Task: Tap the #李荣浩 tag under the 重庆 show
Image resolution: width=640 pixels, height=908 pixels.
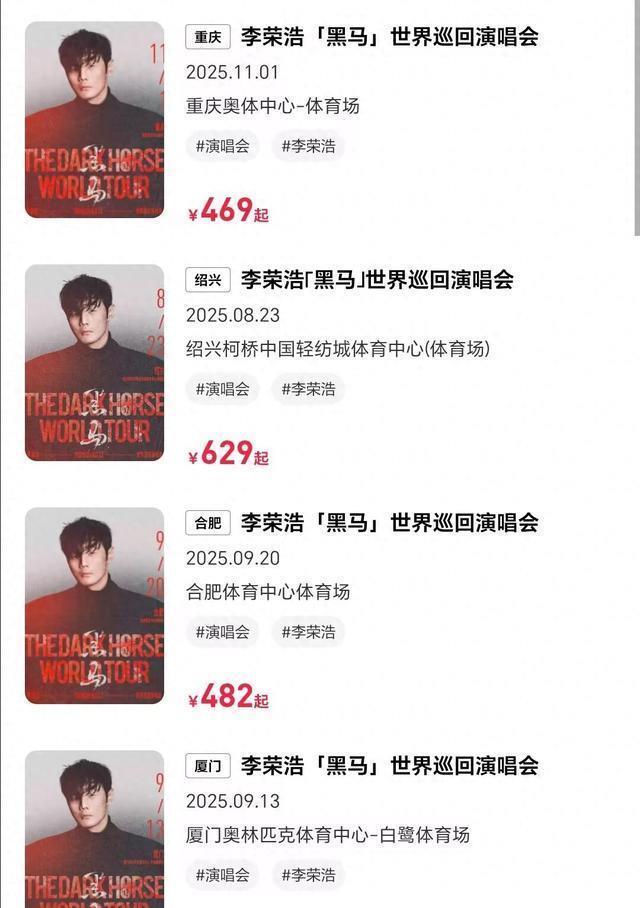Action: pos(308,146)
